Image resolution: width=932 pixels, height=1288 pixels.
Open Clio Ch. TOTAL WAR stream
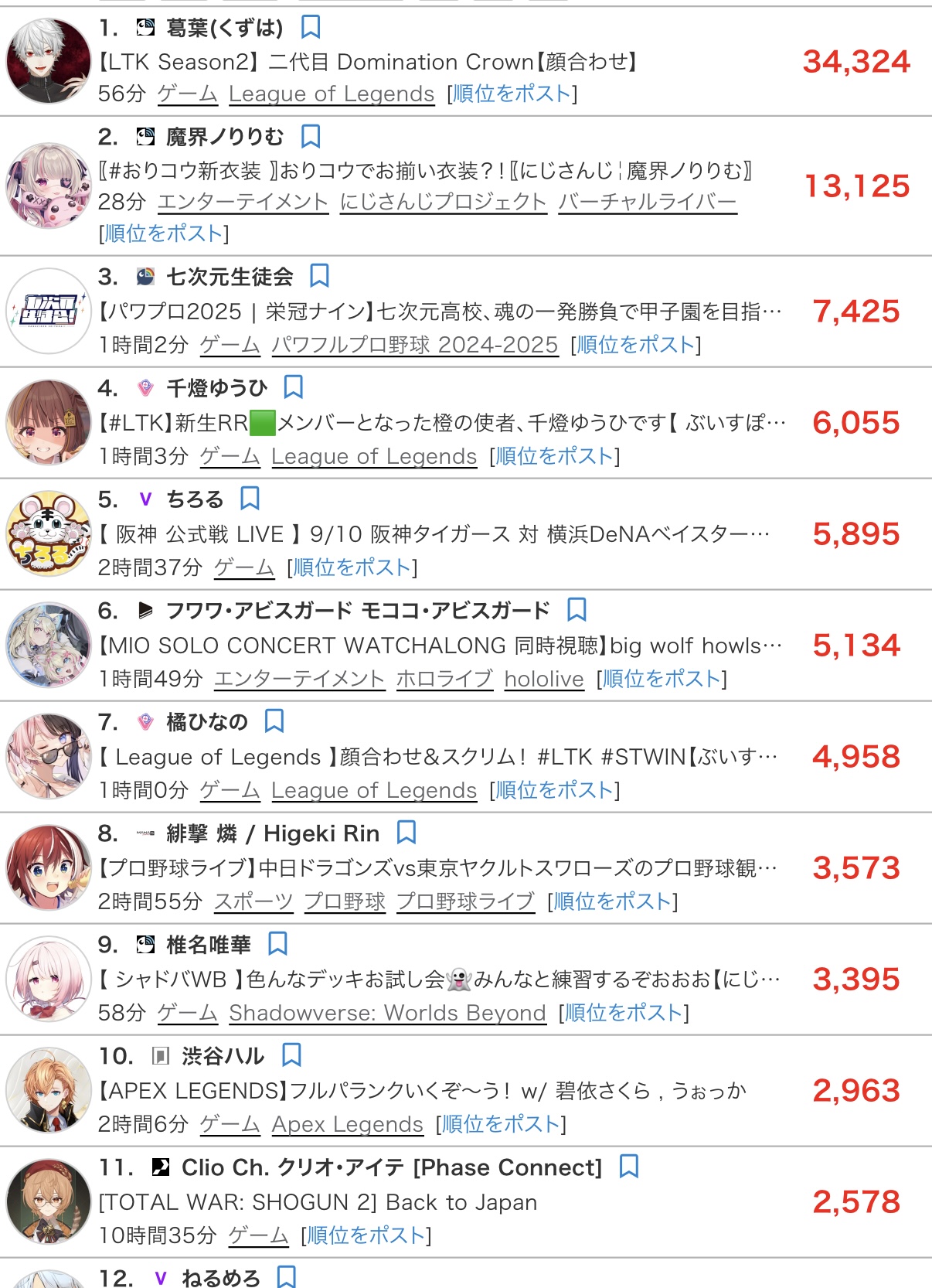coord(317,1202)
